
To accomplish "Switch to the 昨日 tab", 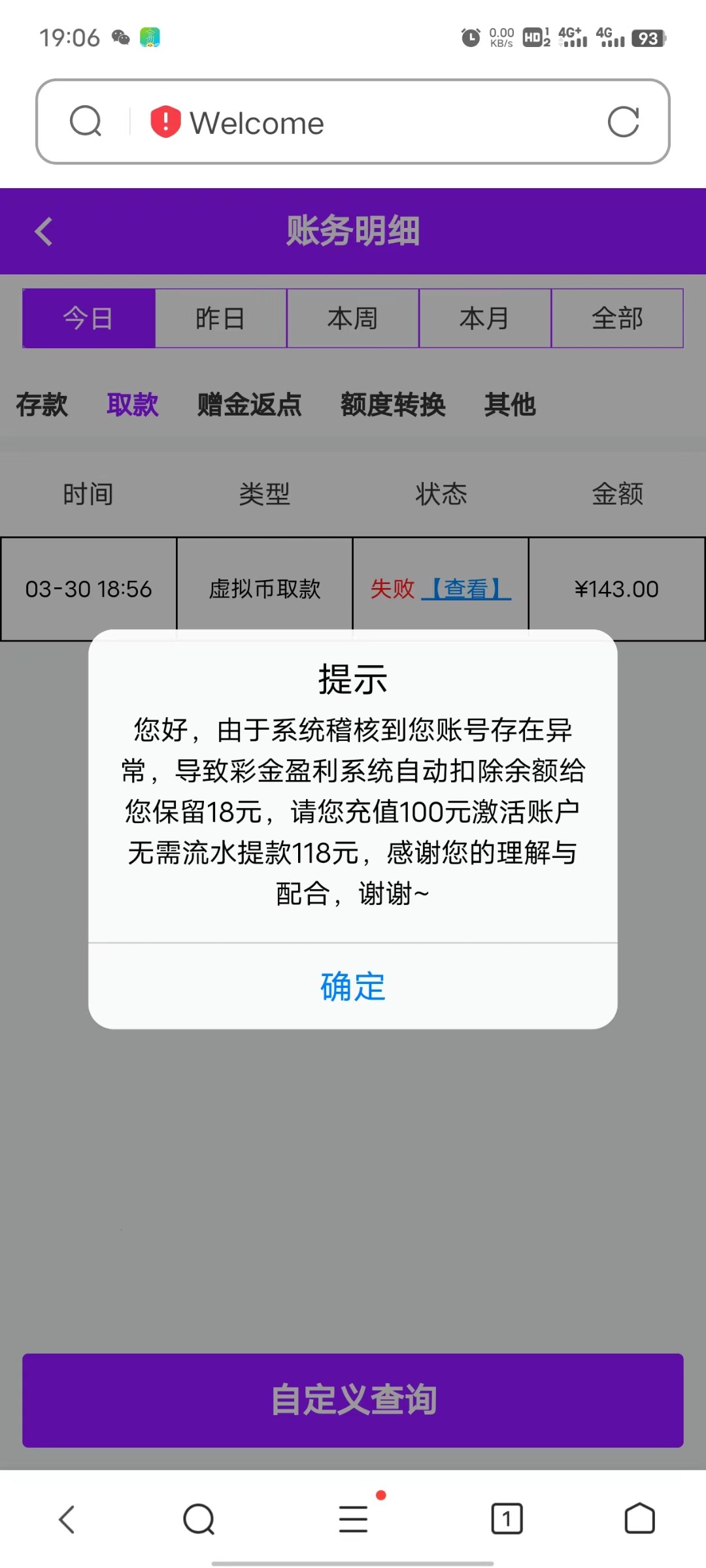I will (x=220, y=318).
